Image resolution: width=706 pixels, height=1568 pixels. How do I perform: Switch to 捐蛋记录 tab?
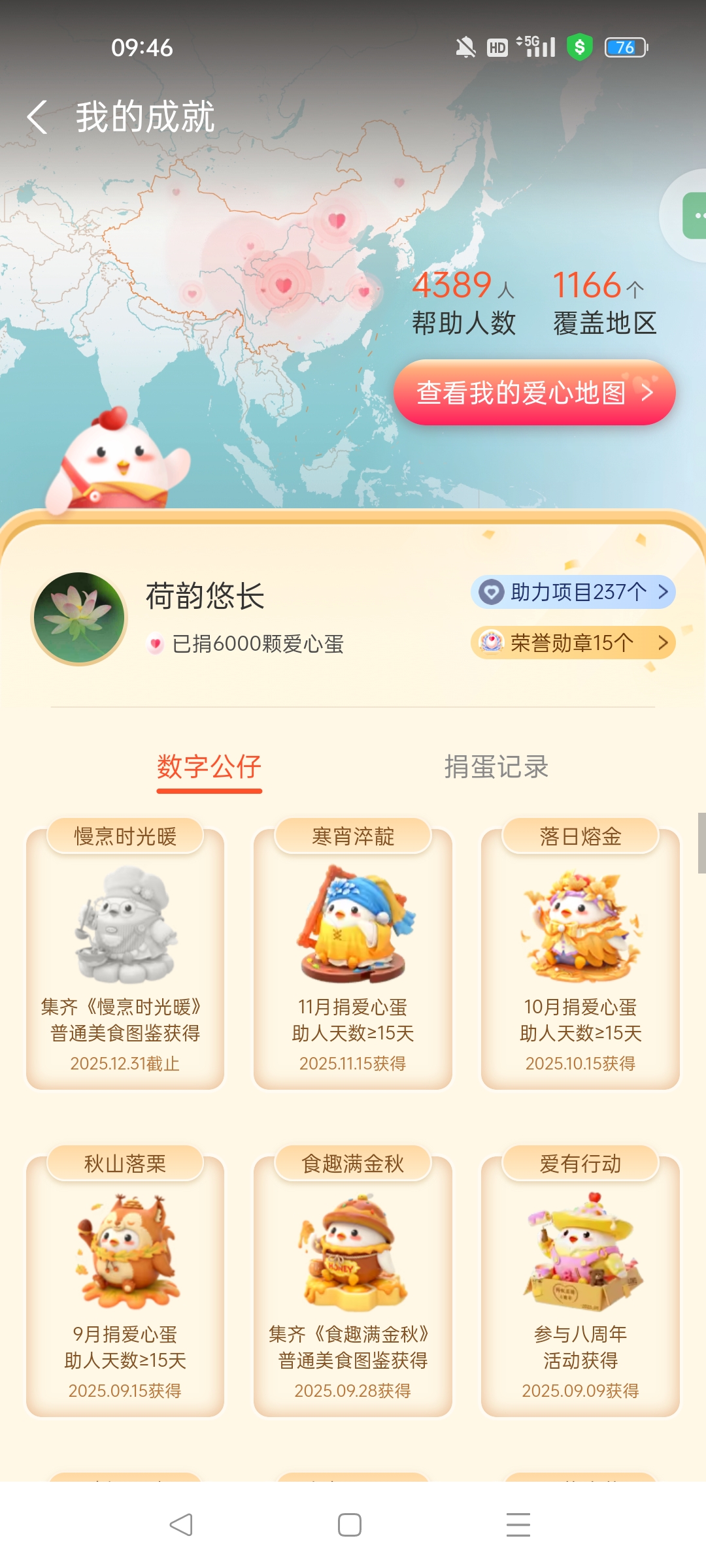pos(496,767)
